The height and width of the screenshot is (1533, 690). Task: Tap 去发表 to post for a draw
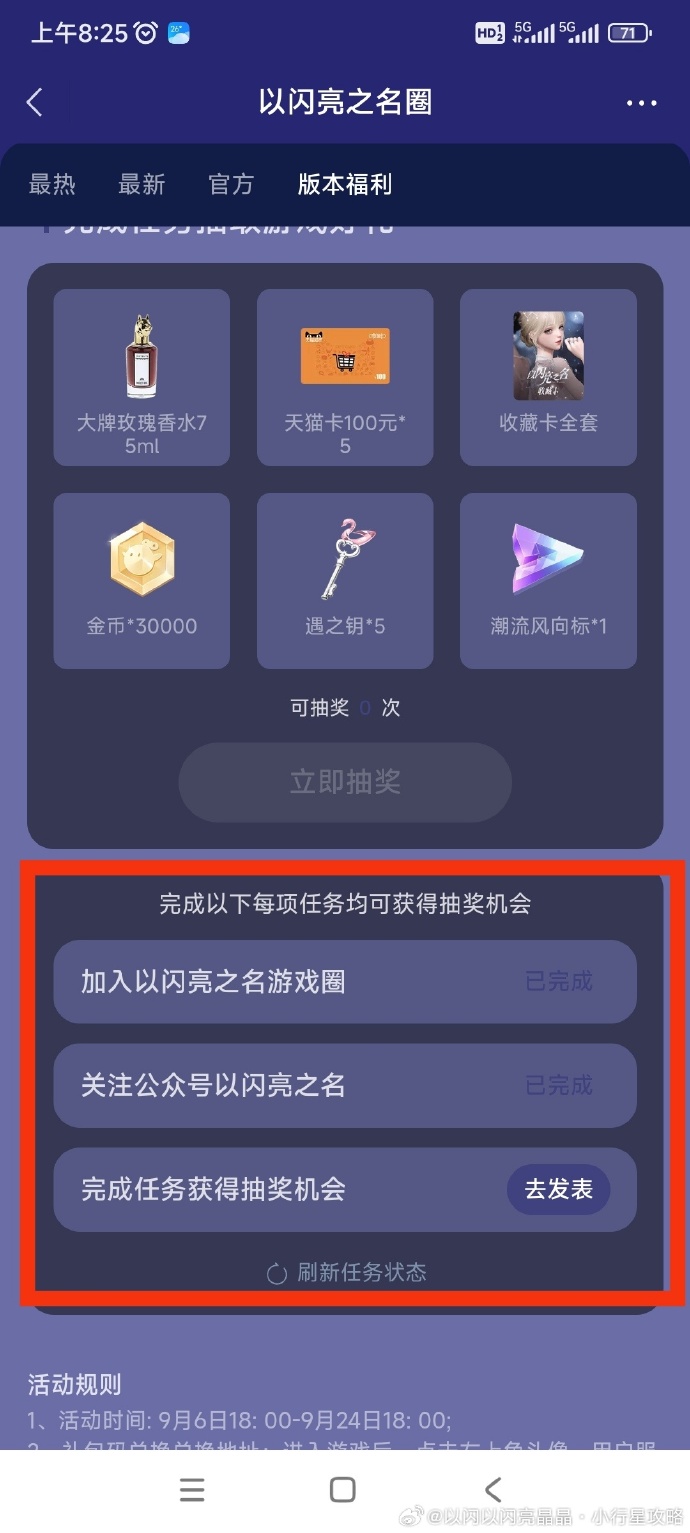(558, 1189)
